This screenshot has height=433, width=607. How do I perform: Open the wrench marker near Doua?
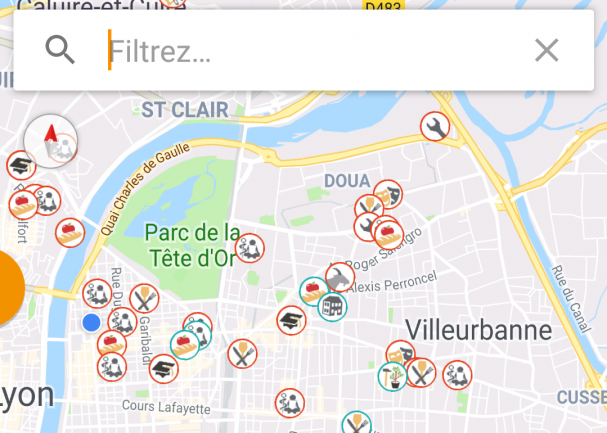click(435, 127)
